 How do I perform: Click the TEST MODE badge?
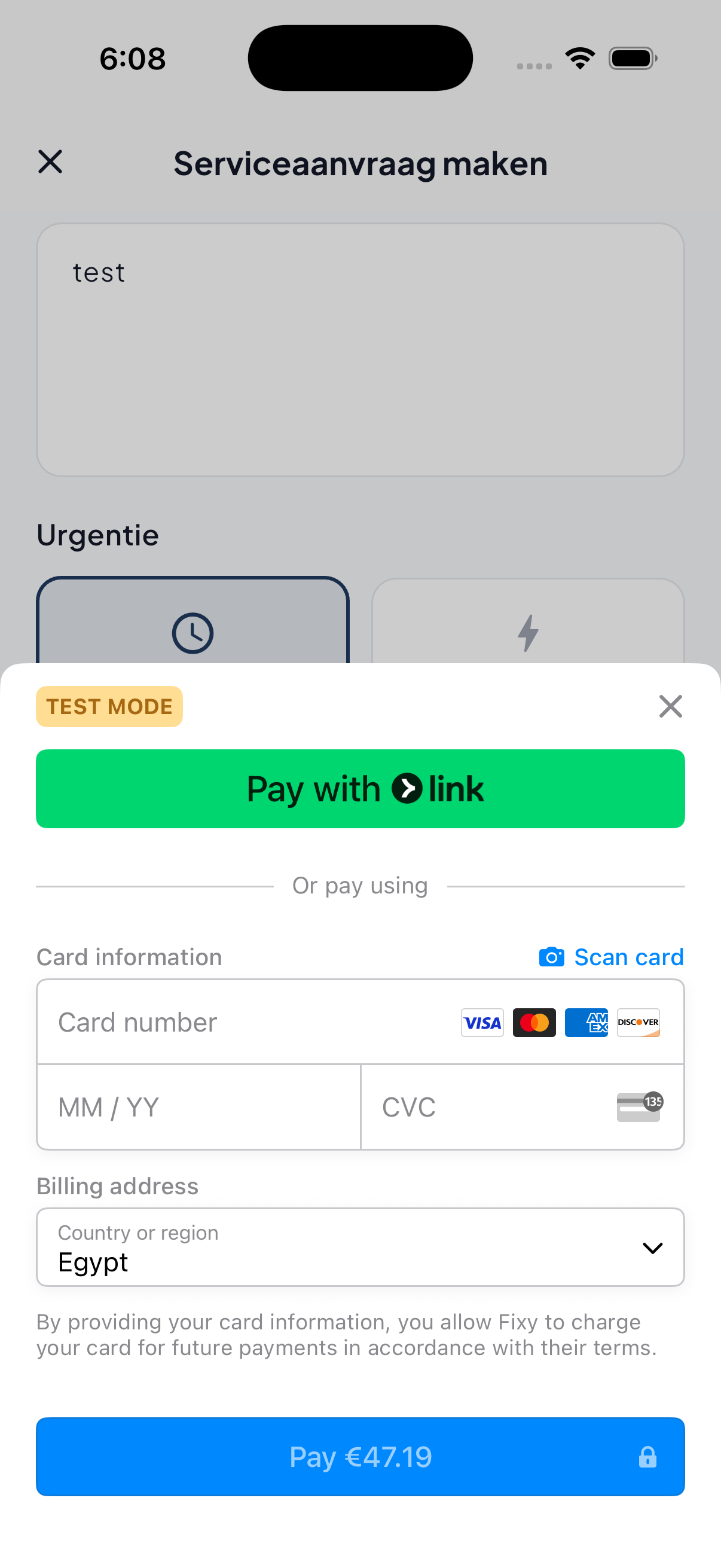click(x=109, y=706)
